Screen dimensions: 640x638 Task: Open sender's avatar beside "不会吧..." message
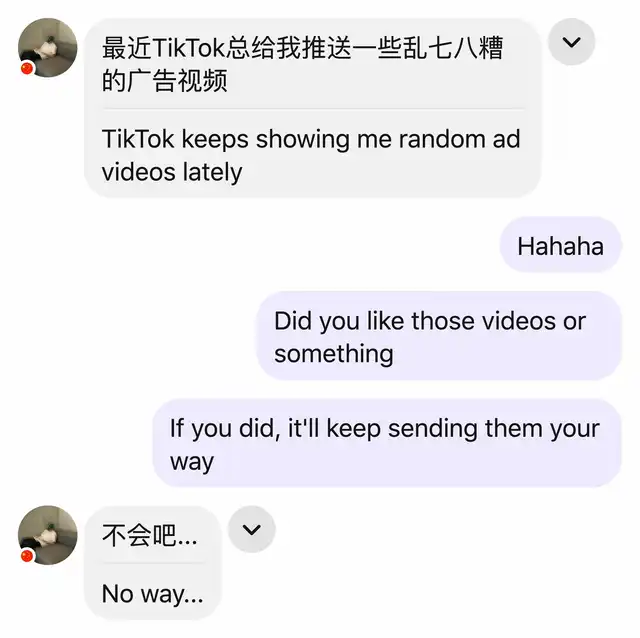[48, 535]
